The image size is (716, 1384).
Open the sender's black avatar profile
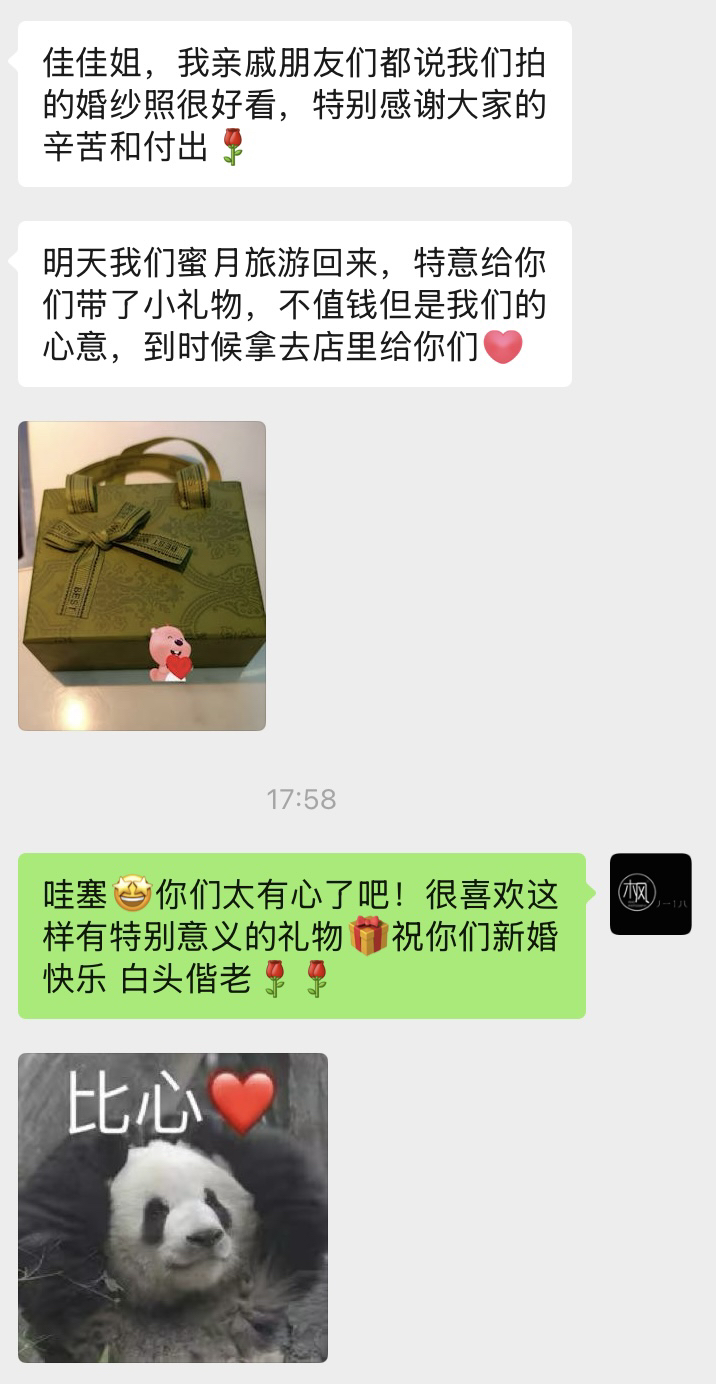pyautogui.click(x=650, y=894)
